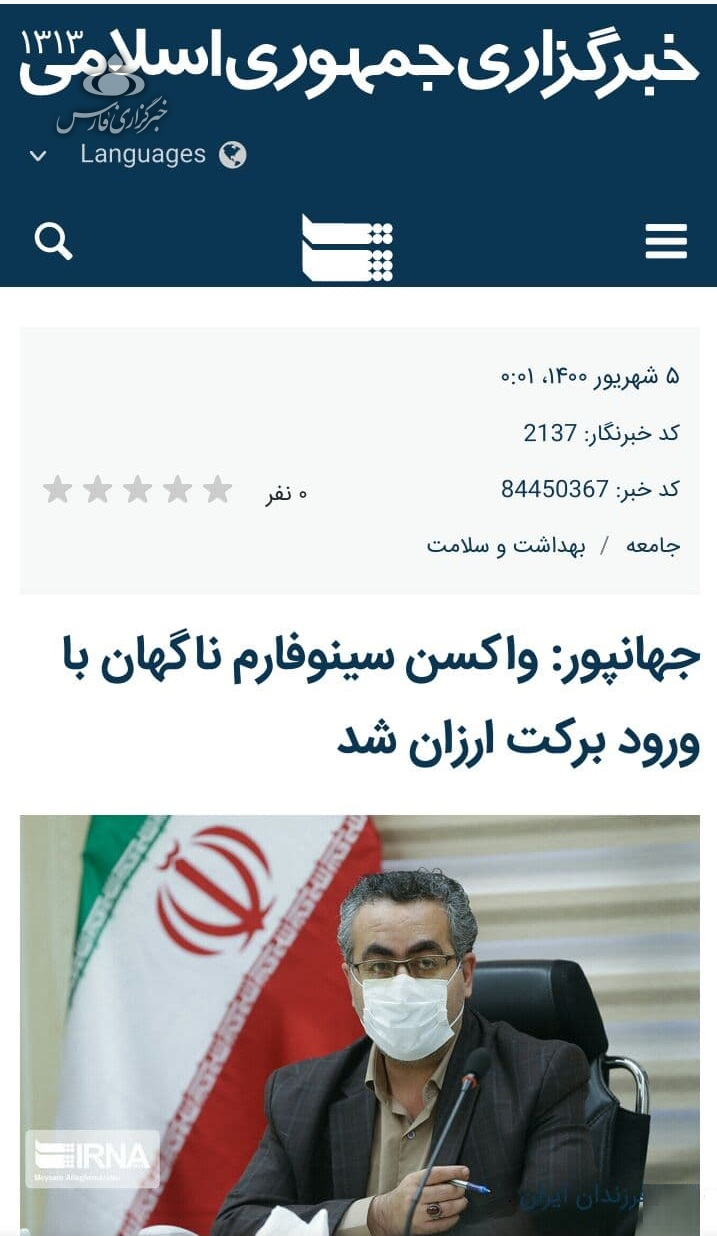Open the جامعه category link
Image resolution: width=717 pixels, height=1236 pixels.
(x=652, y=546)
